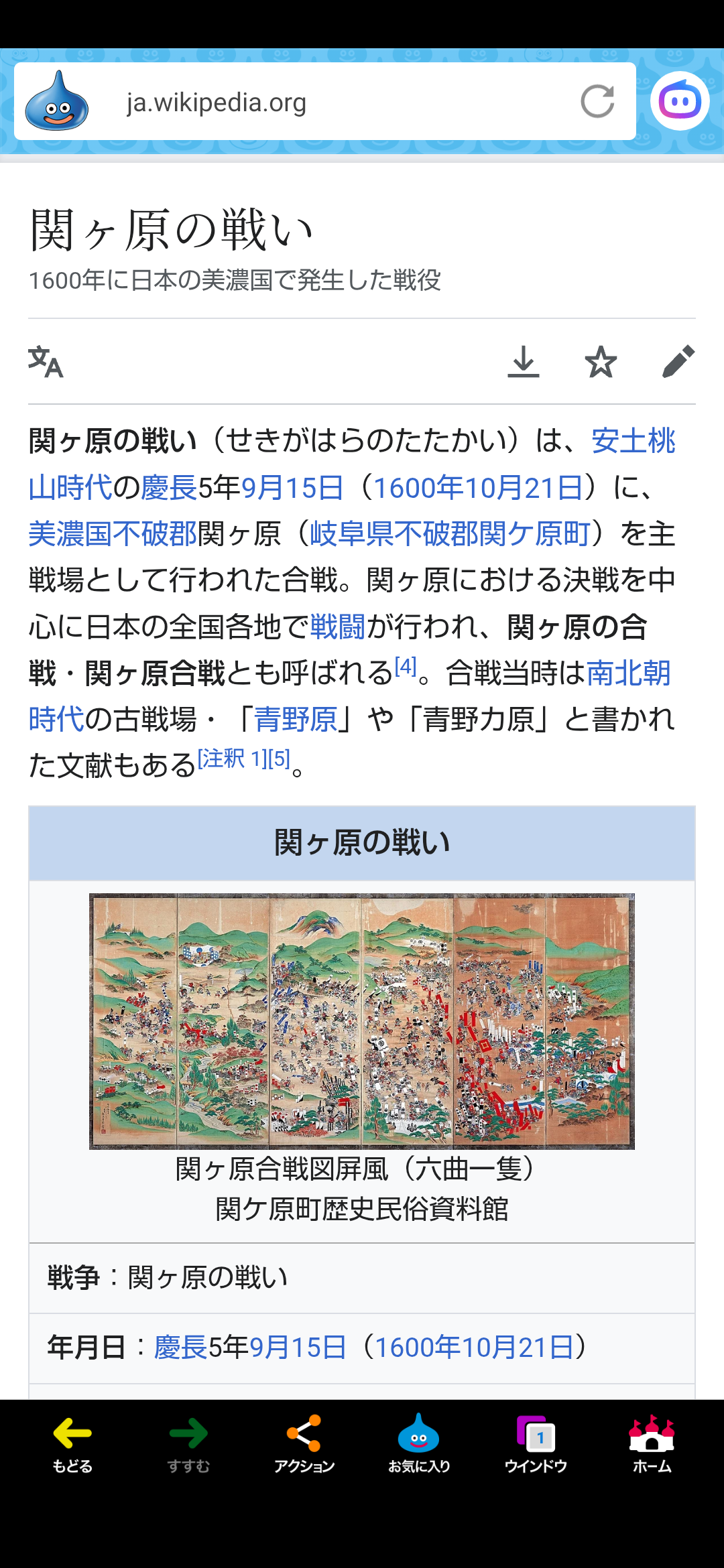Edit the article with the pencil icon

tap(678, 362)
